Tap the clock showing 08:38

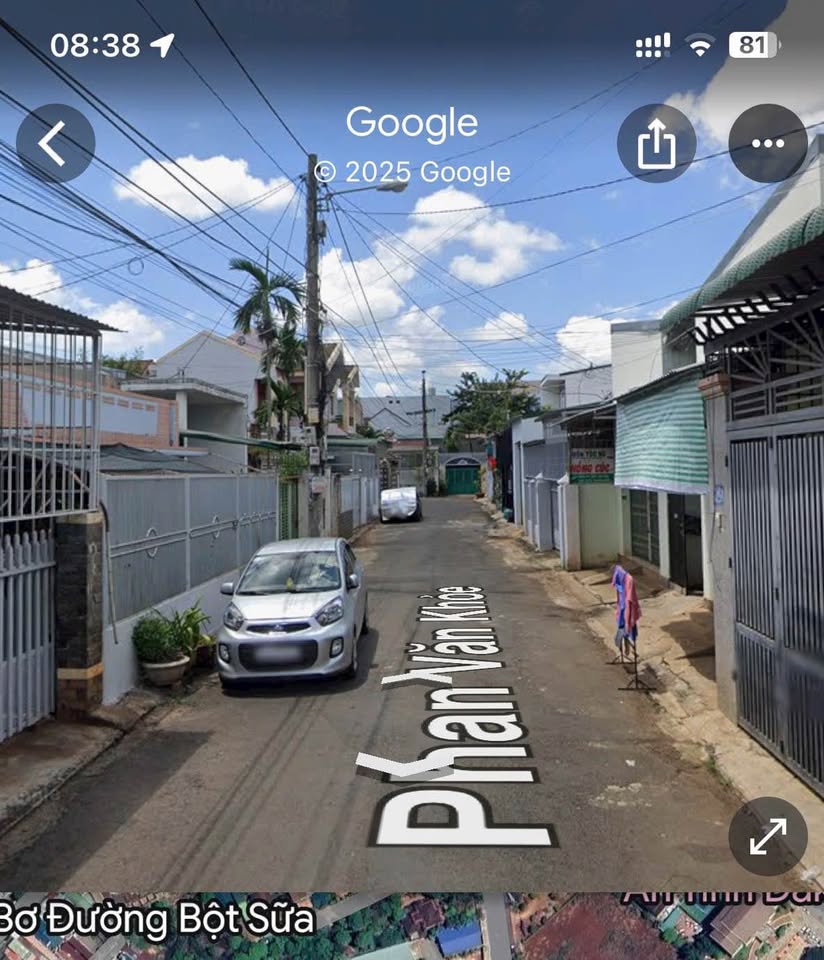93,43
